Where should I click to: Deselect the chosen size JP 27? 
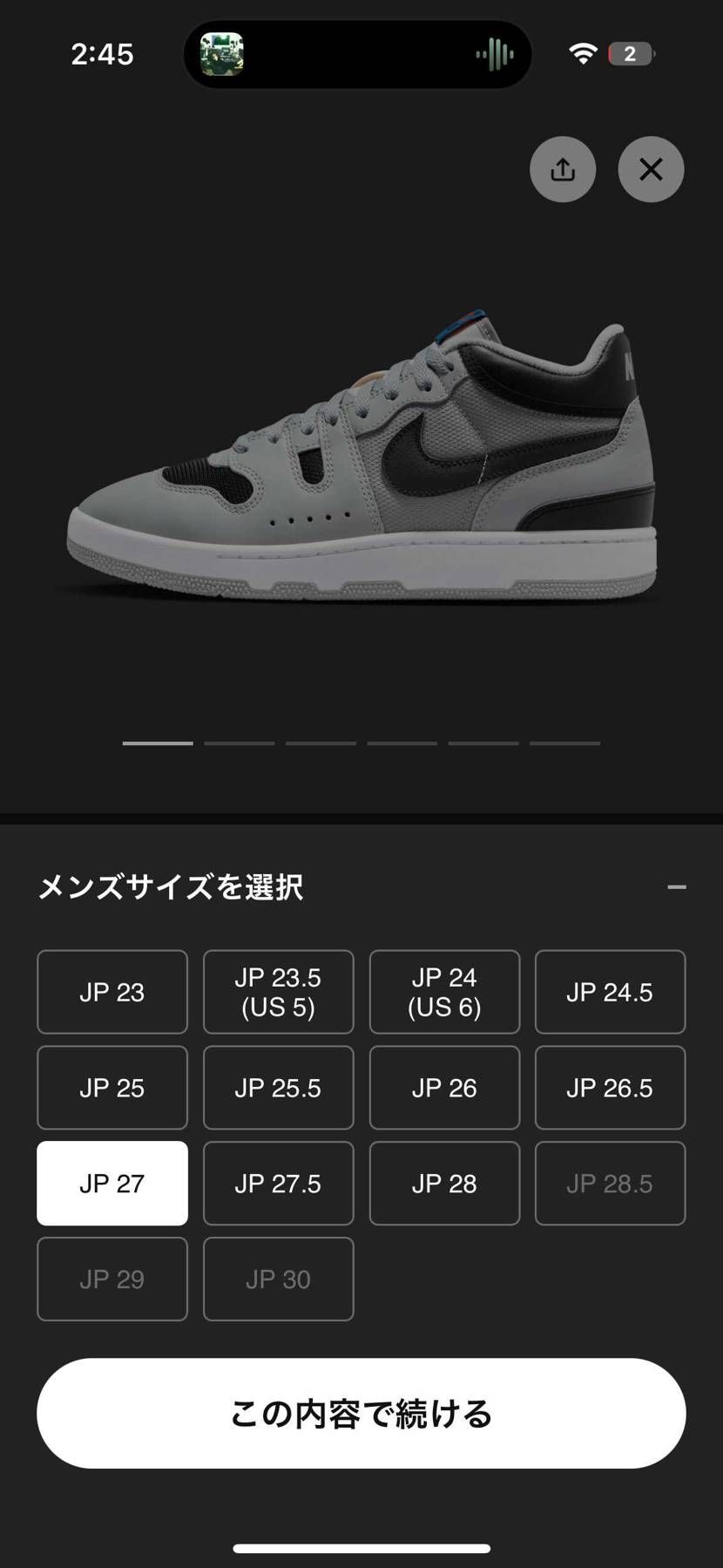112,1184
